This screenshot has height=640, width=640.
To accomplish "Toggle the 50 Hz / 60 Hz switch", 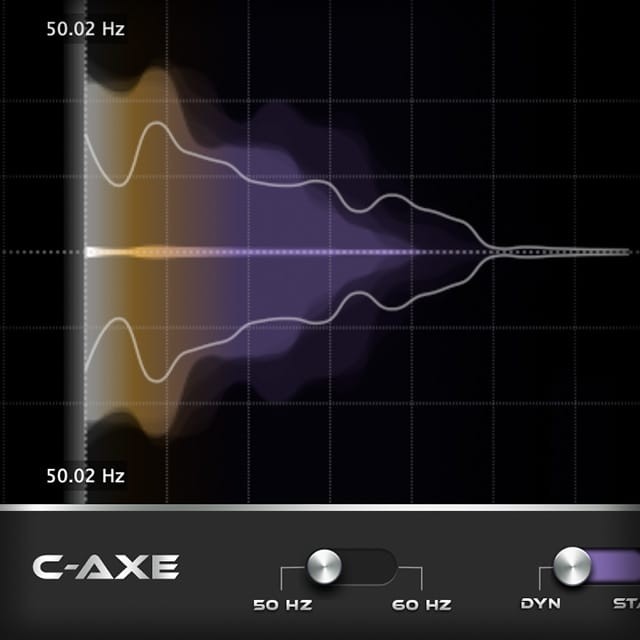I will click(350, 567).
